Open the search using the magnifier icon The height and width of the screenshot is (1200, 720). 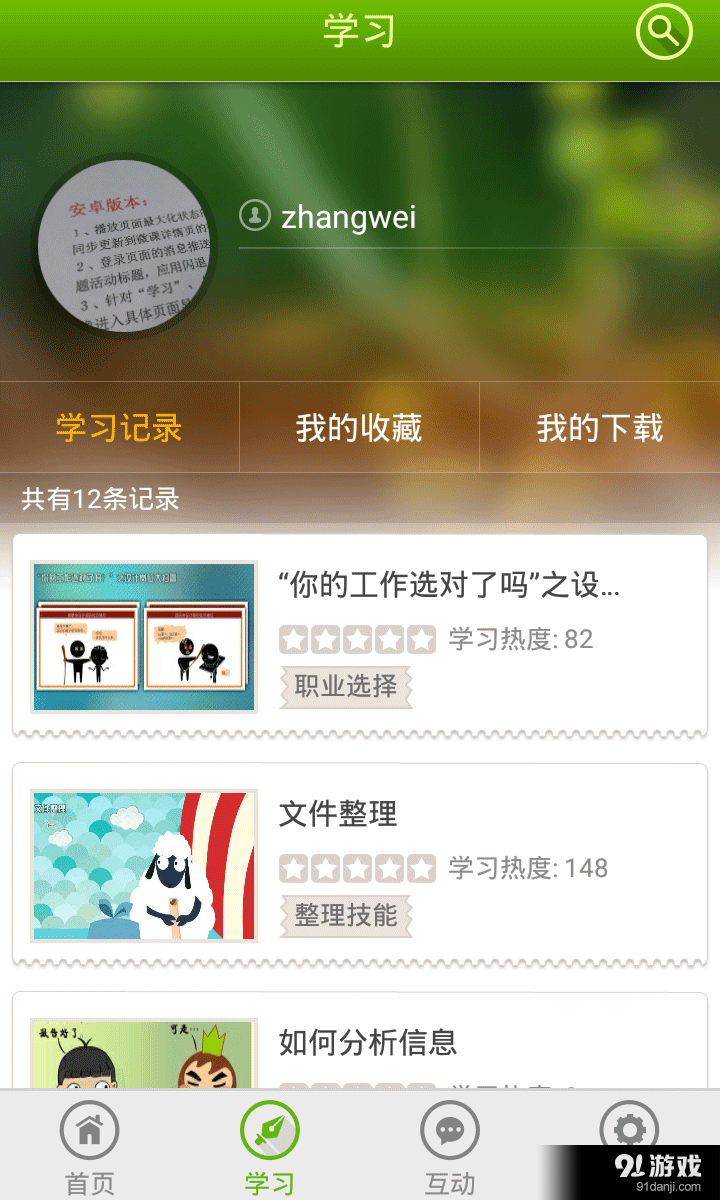(x=662, y=31)
